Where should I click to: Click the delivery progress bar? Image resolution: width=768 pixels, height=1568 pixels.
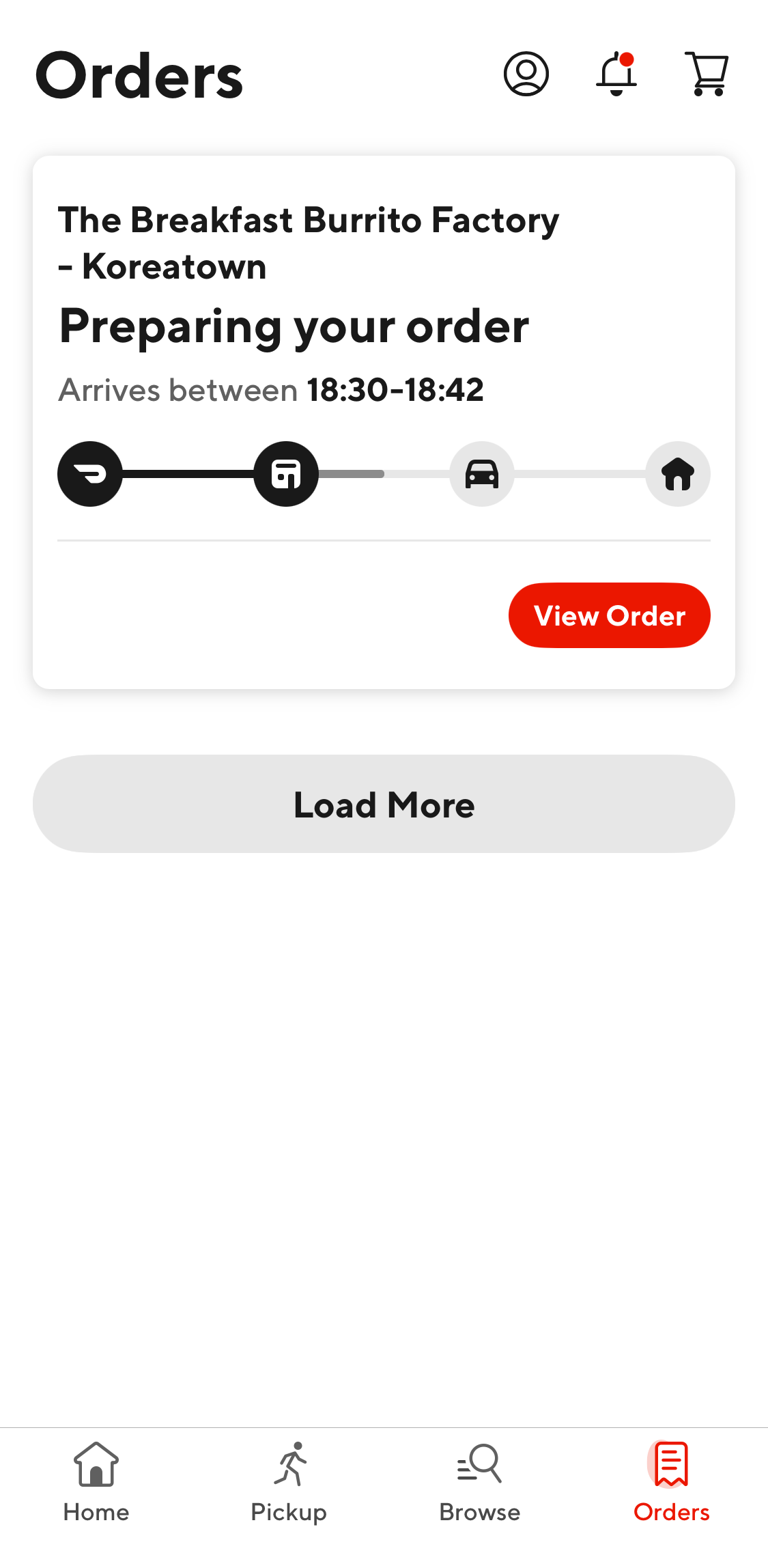pos(384,473)
